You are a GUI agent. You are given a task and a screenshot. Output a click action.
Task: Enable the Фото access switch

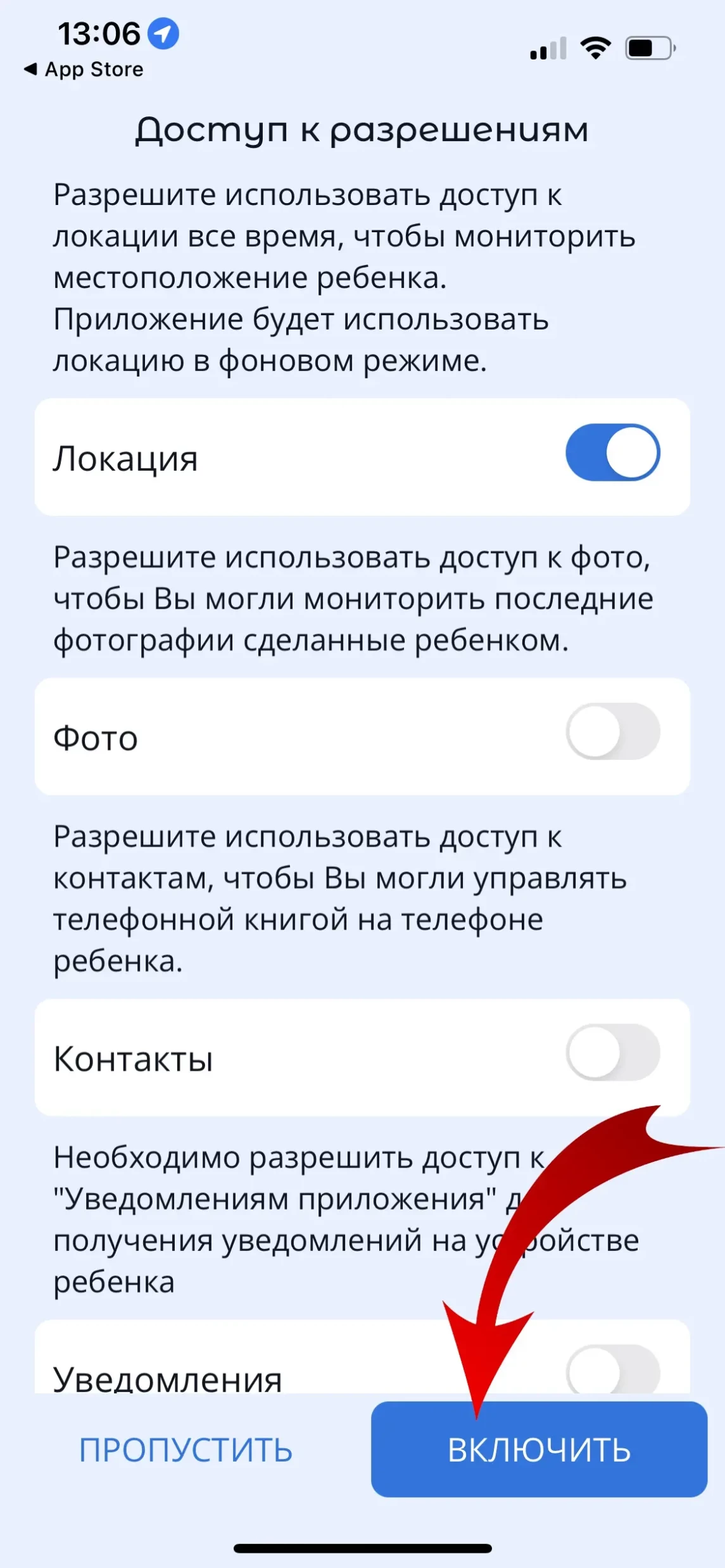612,731
